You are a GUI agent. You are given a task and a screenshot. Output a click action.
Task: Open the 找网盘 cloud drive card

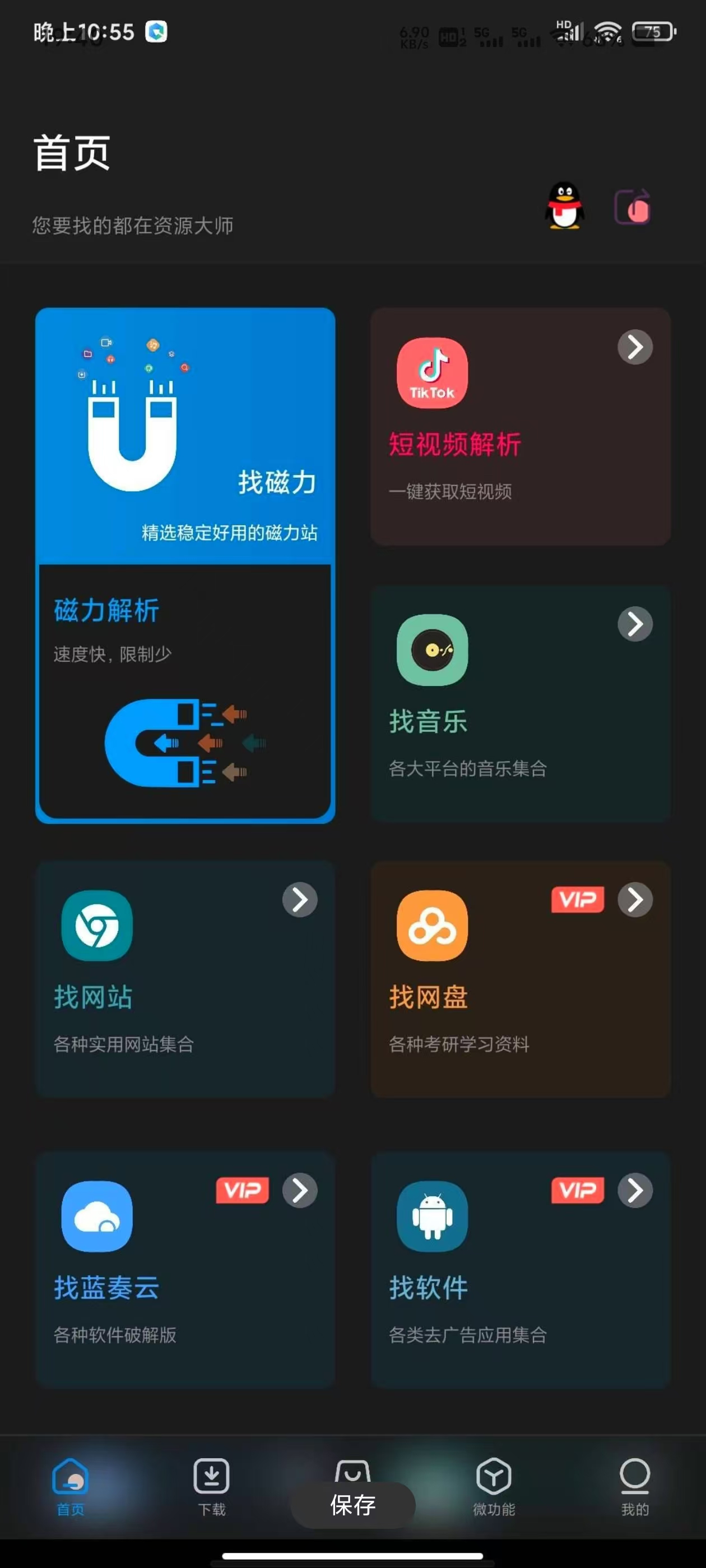click(x=520, y=979)
